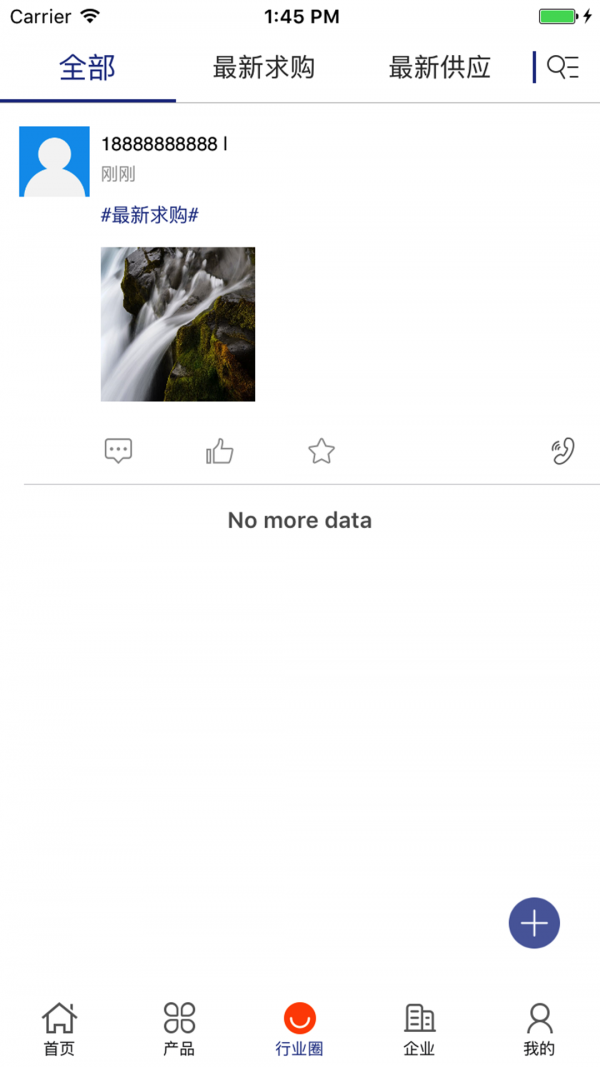
Task: Open the 产品 tab
Action: pyautogui.click(x=179, y=1029)
